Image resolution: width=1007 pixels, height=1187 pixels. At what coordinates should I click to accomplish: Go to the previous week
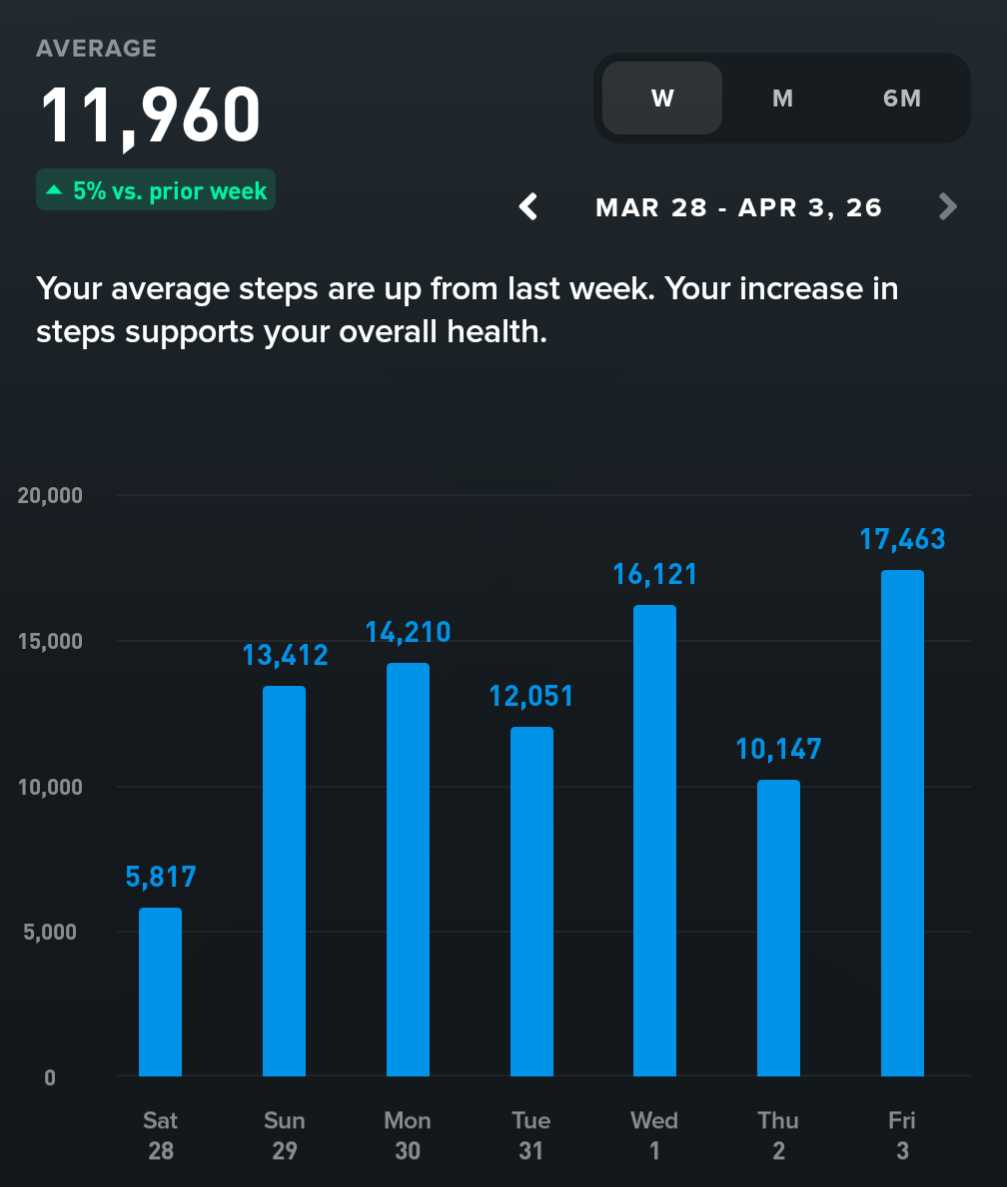coord(529,207)
